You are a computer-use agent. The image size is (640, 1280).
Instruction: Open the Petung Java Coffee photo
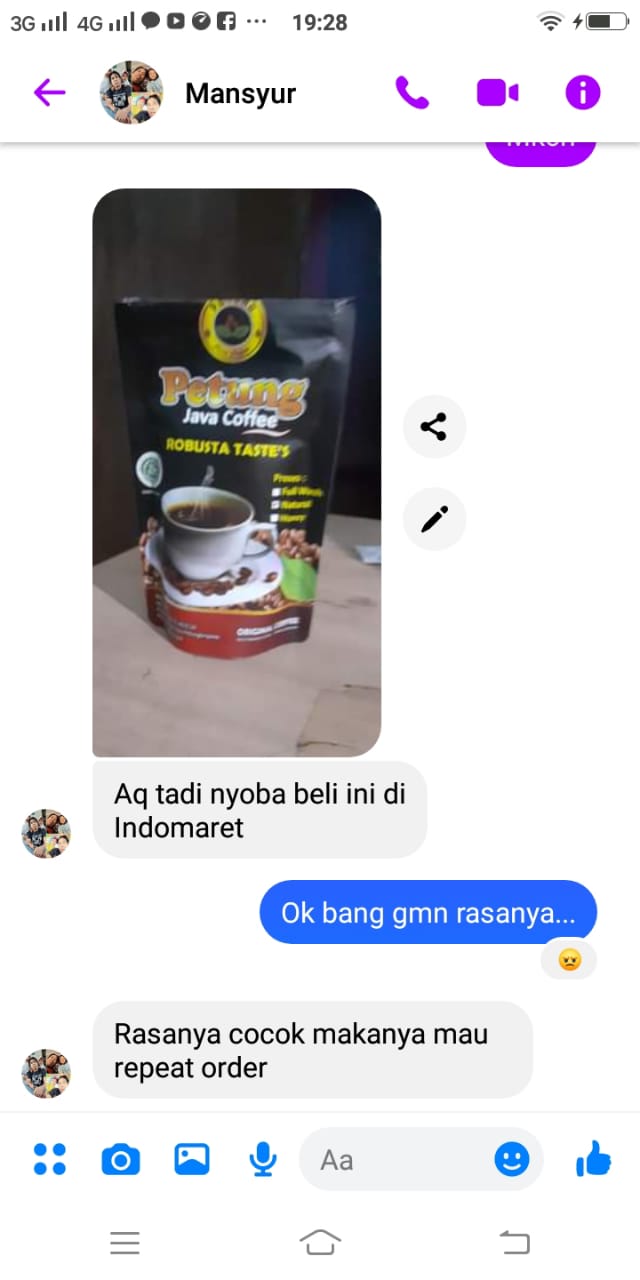[237, 472]
